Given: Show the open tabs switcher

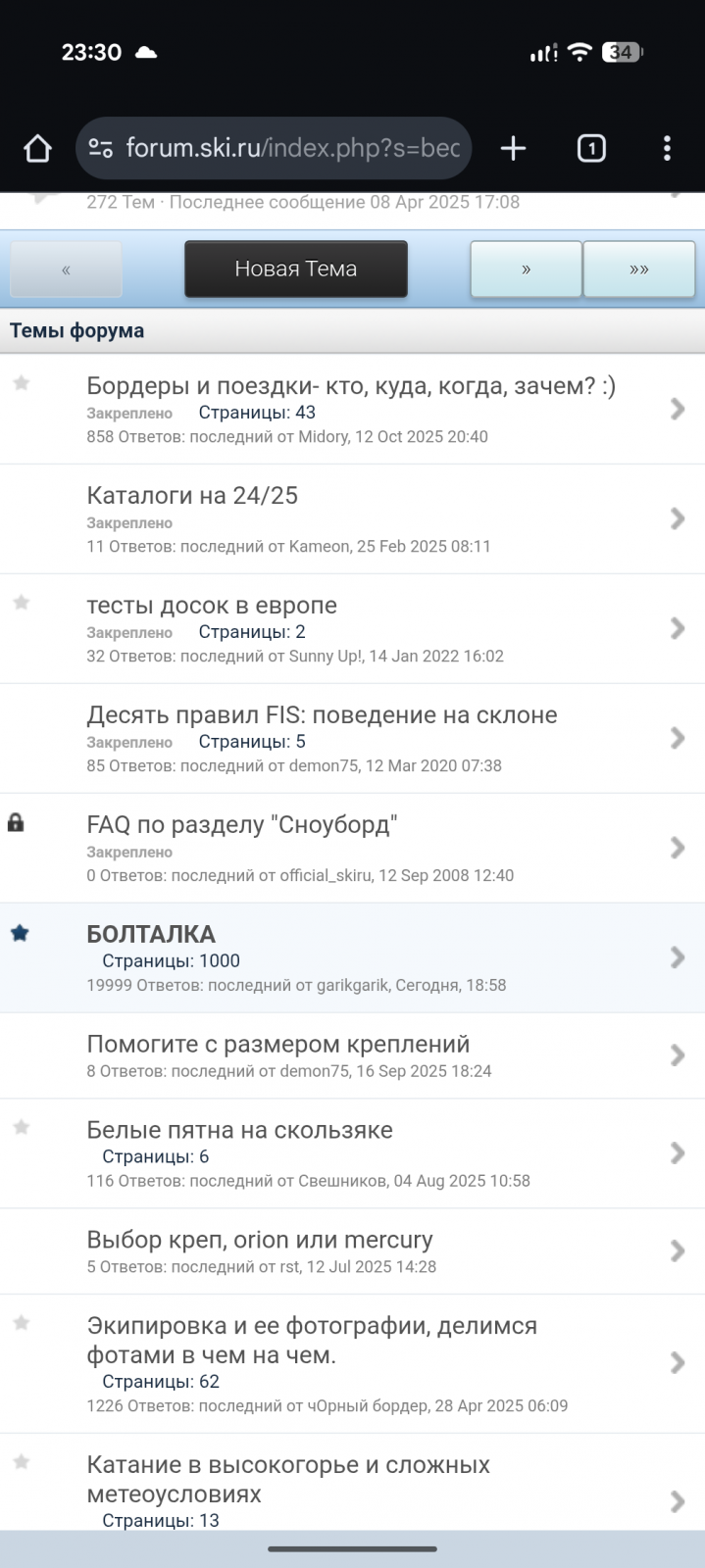Looking at the screenshot, I should click(591, 149).
